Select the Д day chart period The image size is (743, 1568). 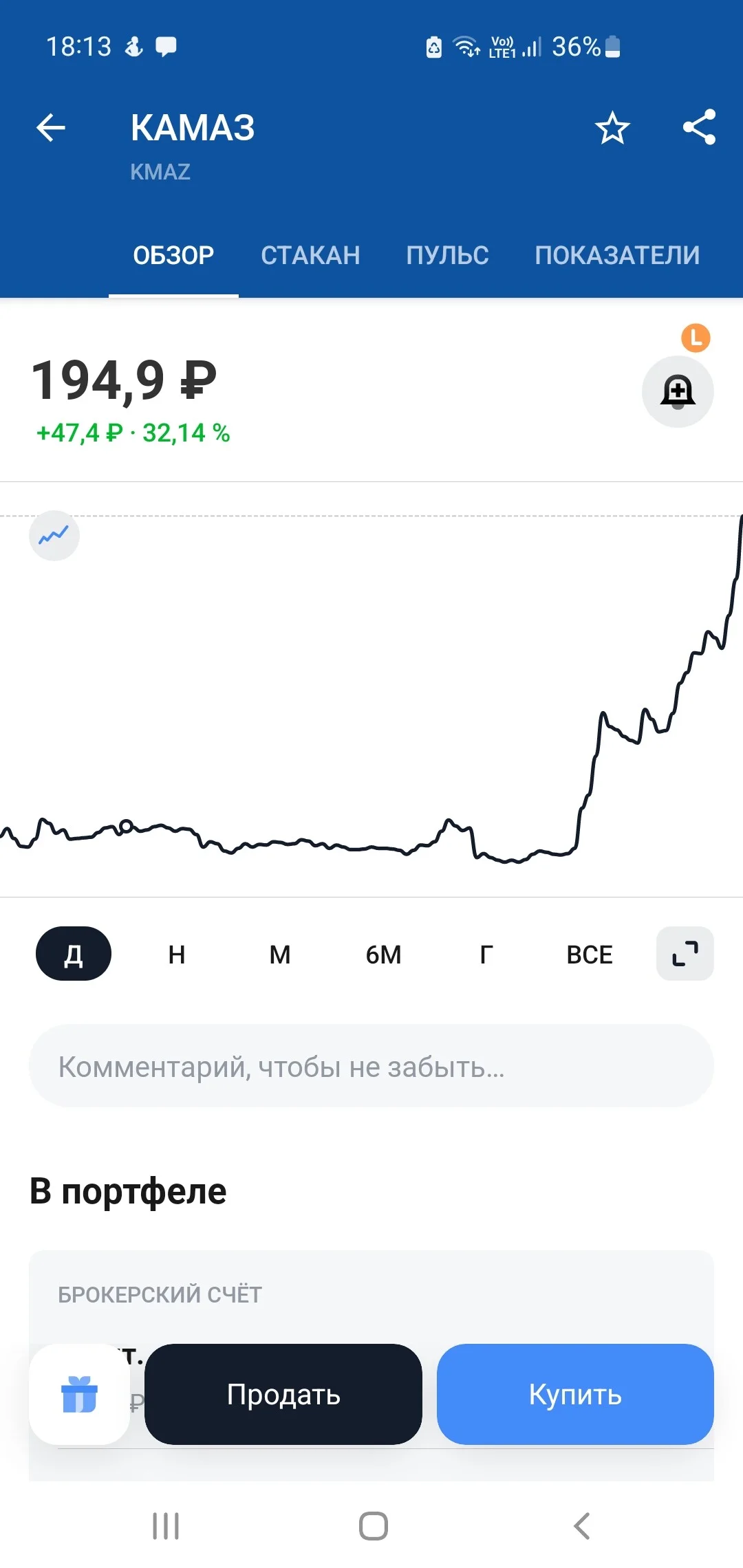tap(74, 954)
